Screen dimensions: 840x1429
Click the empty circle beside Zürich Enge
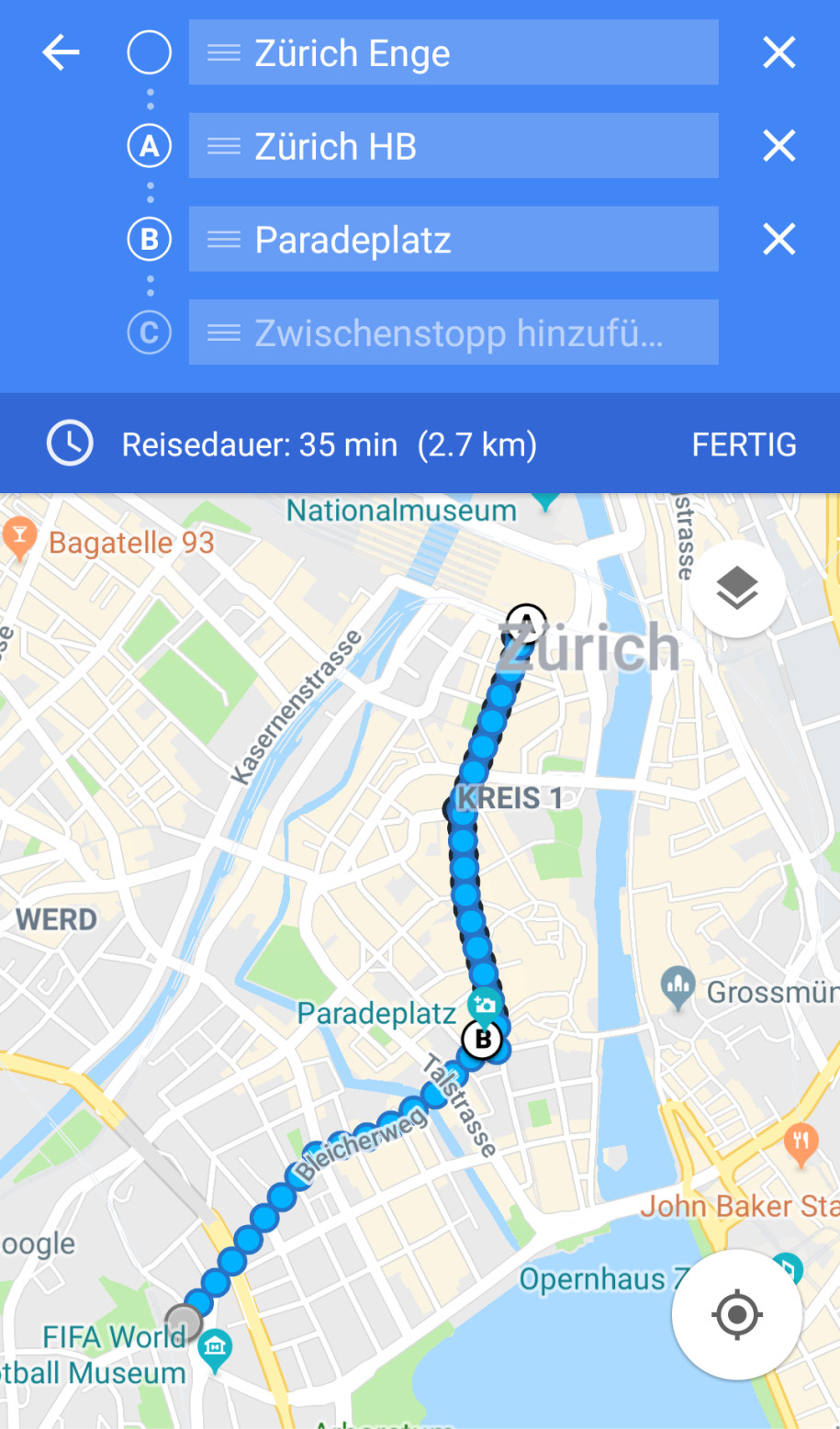click(x=149, y=52)
